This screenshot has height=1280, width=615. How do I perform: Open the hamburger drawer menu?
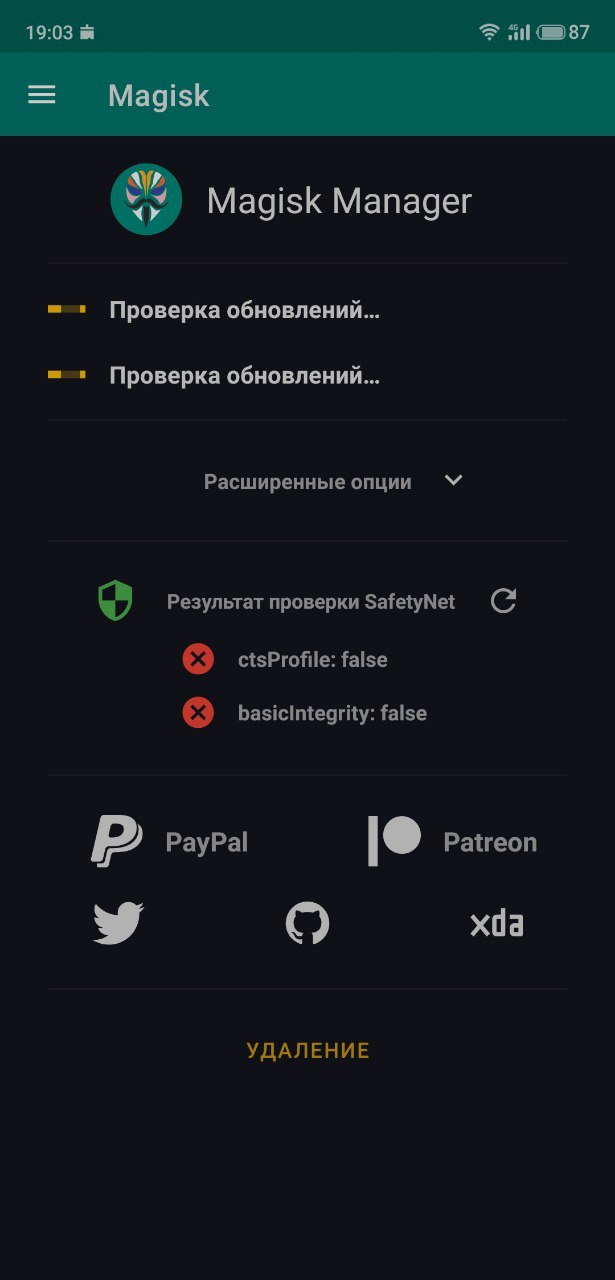click(41, 95)
